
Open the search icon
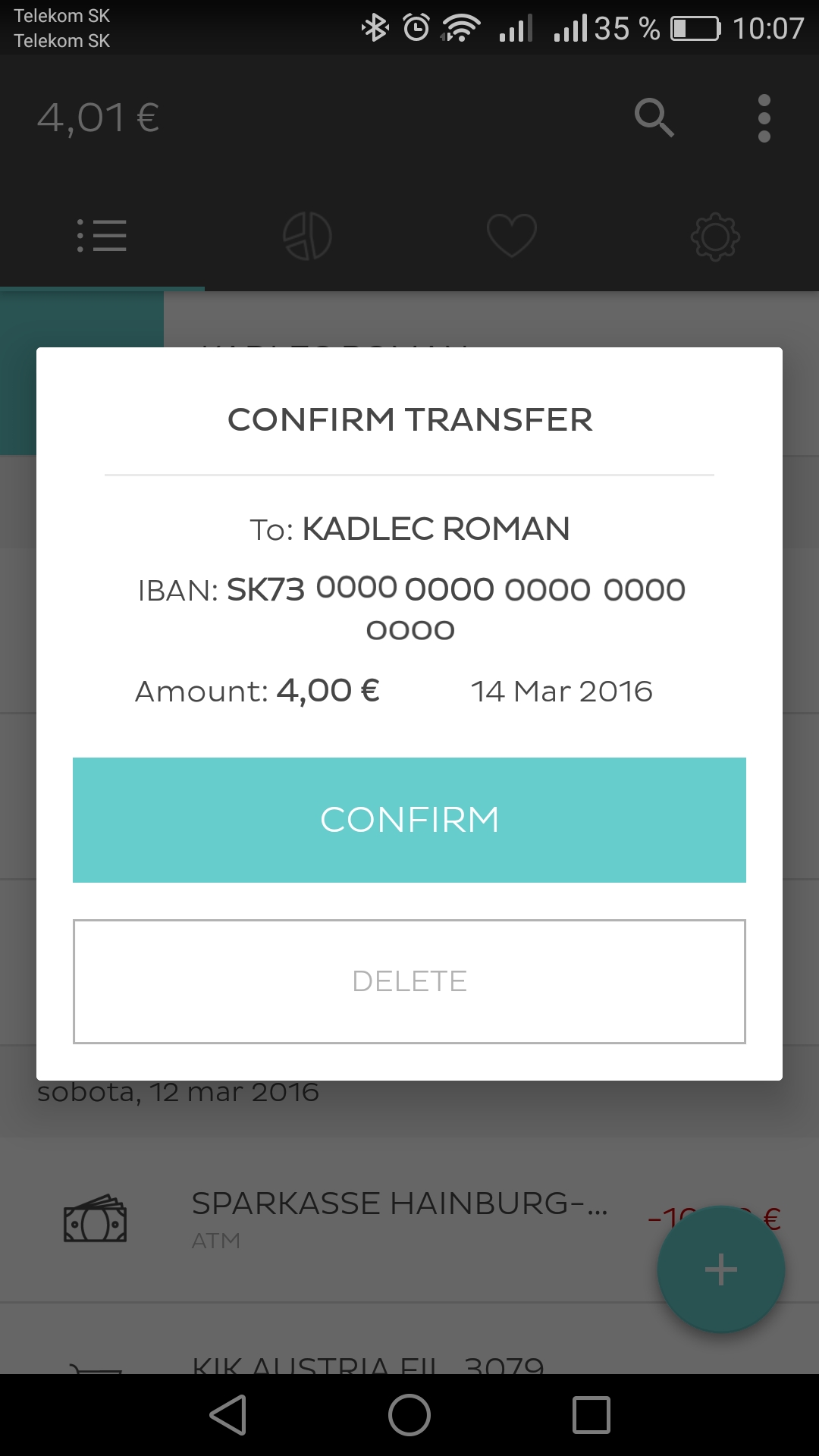click(654, 118)
